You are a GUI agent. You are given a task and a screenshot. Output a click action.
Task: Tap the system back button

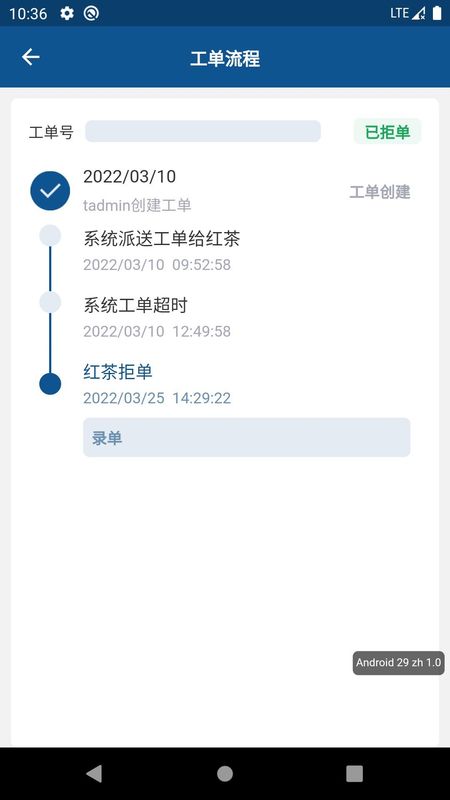94,773
